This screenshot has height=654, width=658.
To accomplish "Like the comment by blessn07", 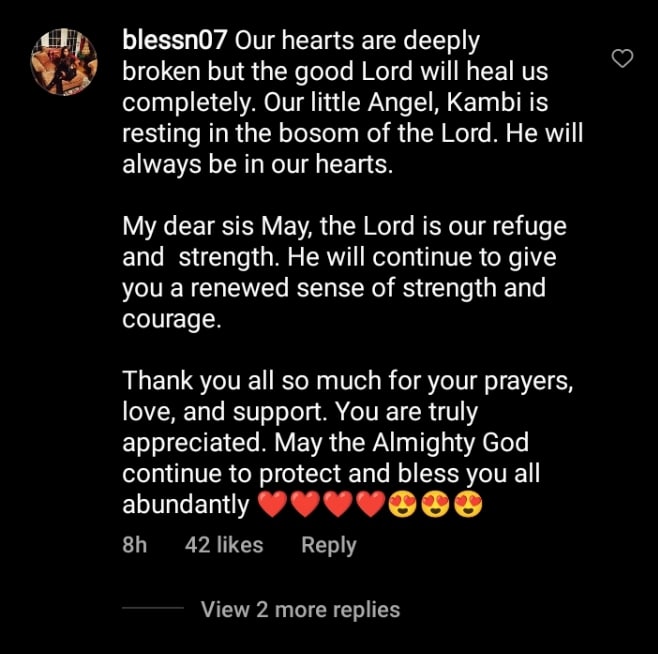I will click(x=622, y=59).
